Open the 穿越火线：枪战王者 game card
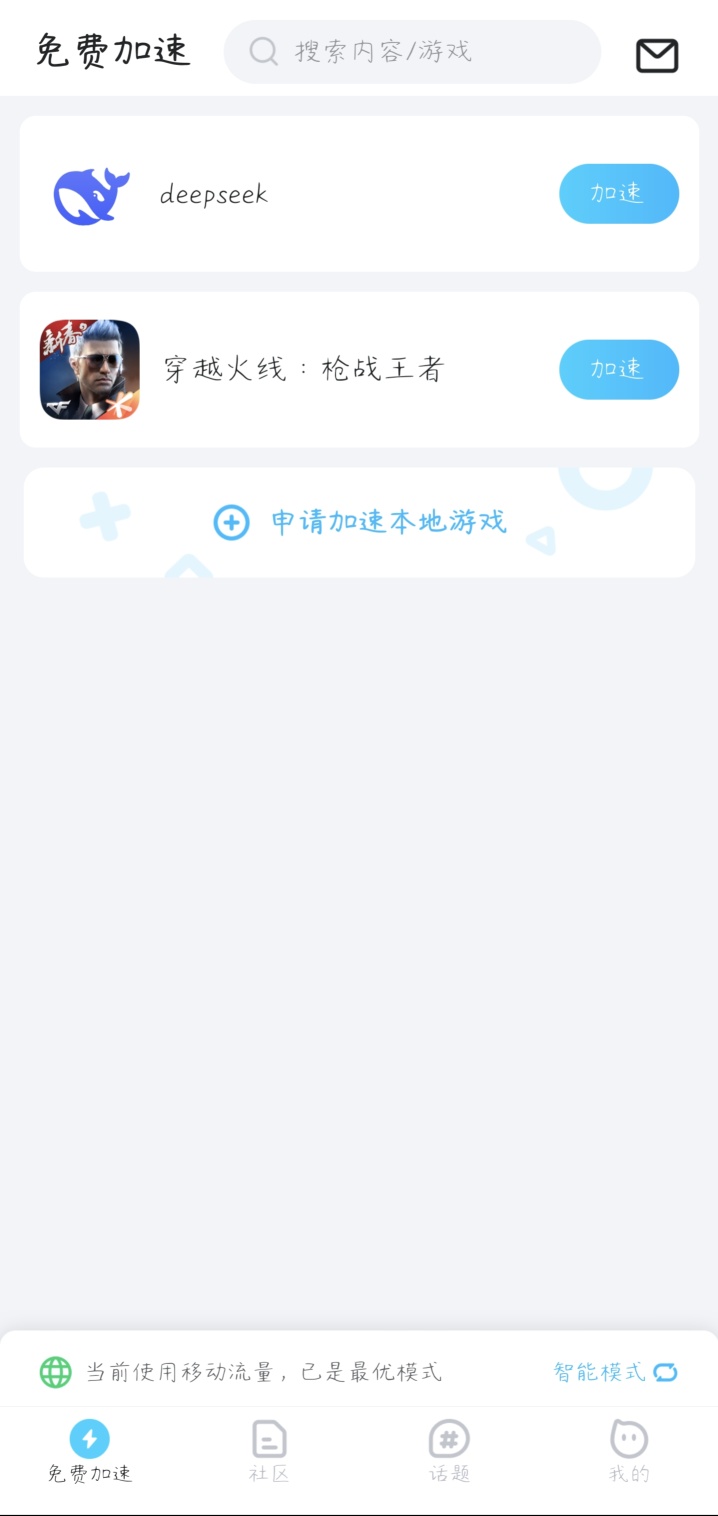718x1516 pixels. [300, 369]
